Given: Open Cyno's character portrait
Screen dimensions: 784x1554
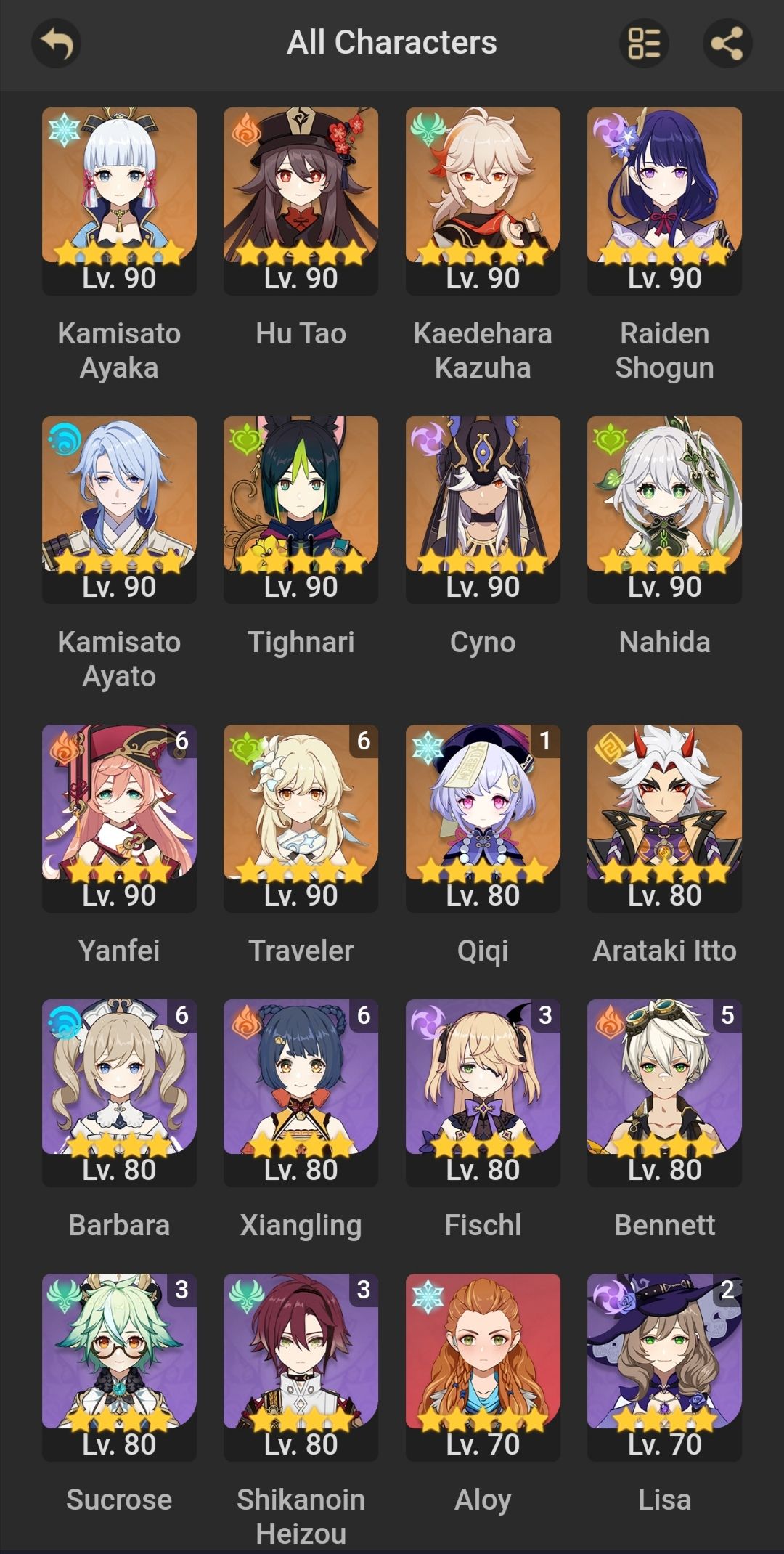Looking at the screenshot, I should point(483,501).
